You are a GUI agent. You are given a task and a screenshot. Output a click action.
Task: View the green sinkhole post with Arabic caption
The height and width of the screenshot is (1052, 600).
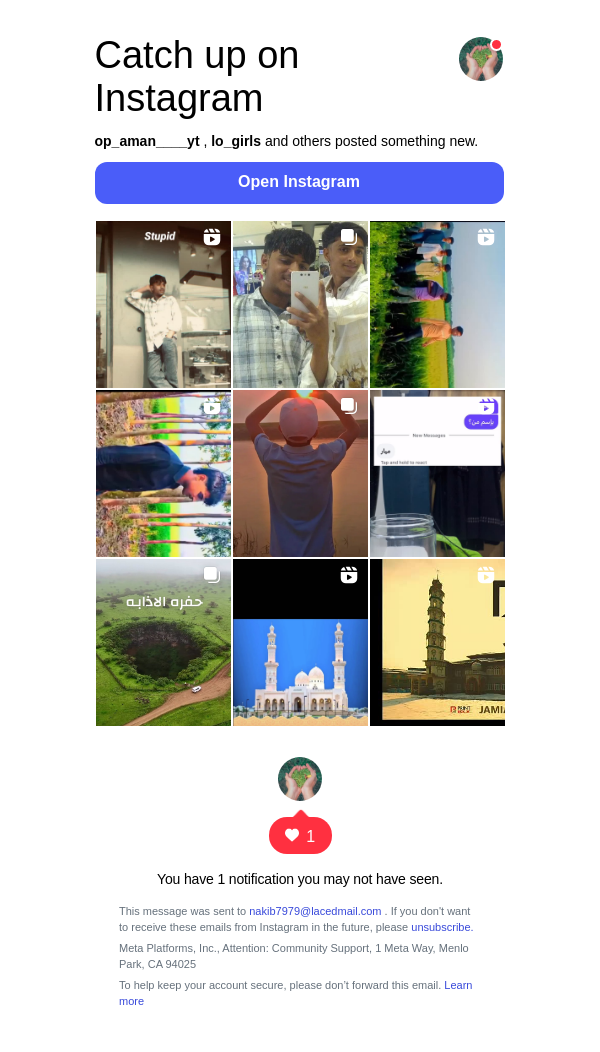pyautogui.click(x=163, y=642)
